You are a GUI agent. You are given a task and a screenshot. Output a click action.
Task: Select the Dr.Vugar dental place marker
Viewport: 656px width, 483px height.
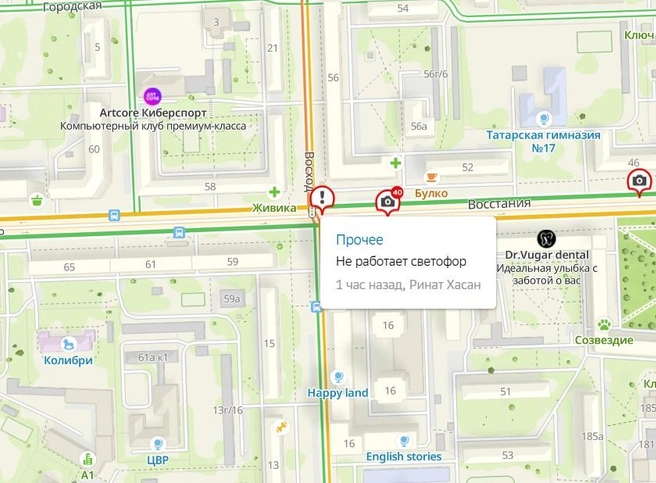coord(546,238)
